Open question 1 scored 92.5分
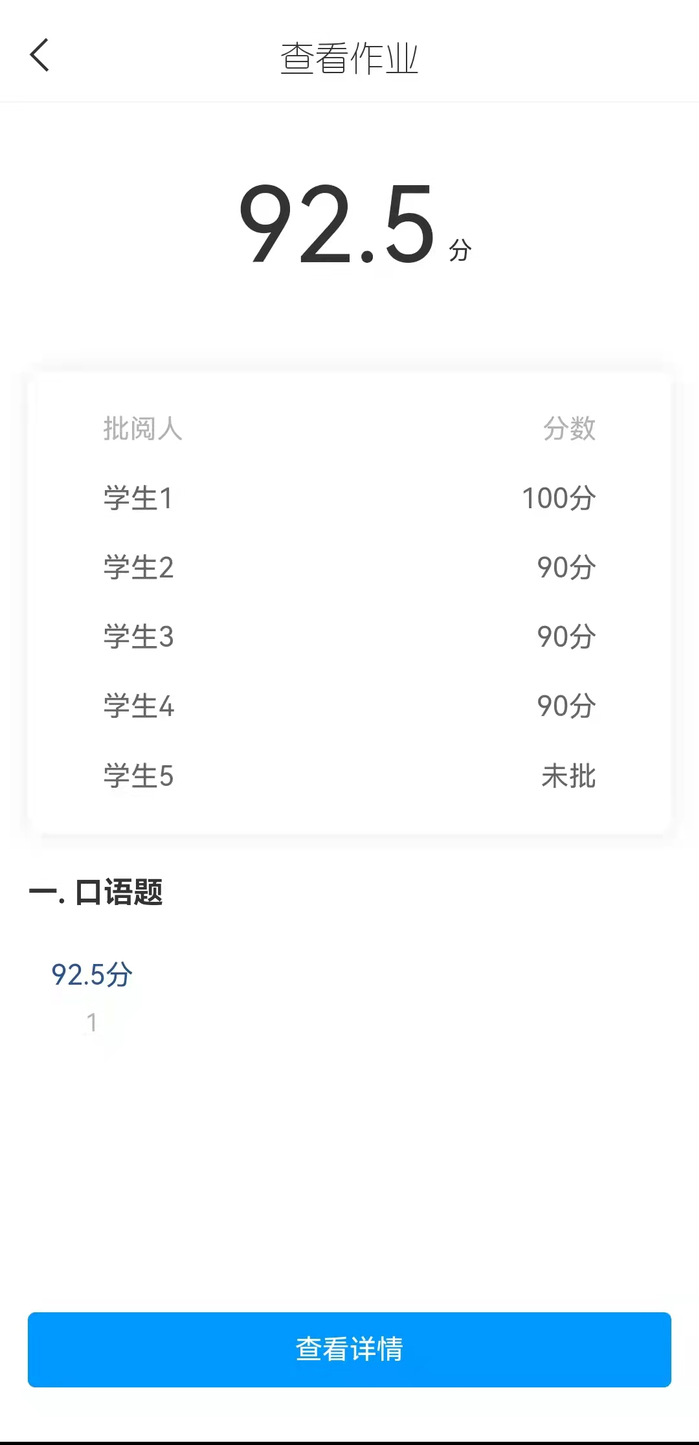Image resolution: width=699 pixels, height=1445 pixels. (92, 996)
